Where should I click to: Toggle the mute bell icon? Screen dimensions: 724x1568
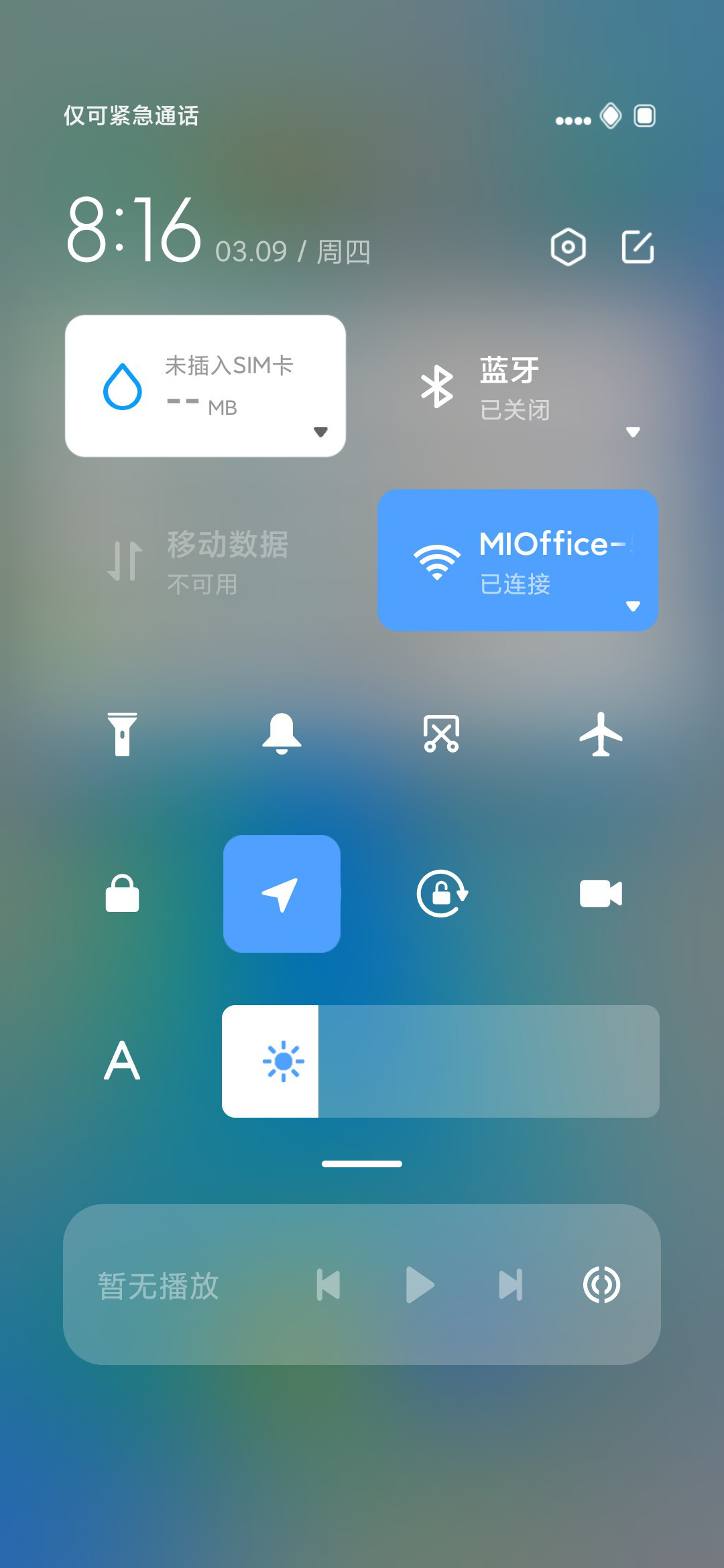pos(282,734)
